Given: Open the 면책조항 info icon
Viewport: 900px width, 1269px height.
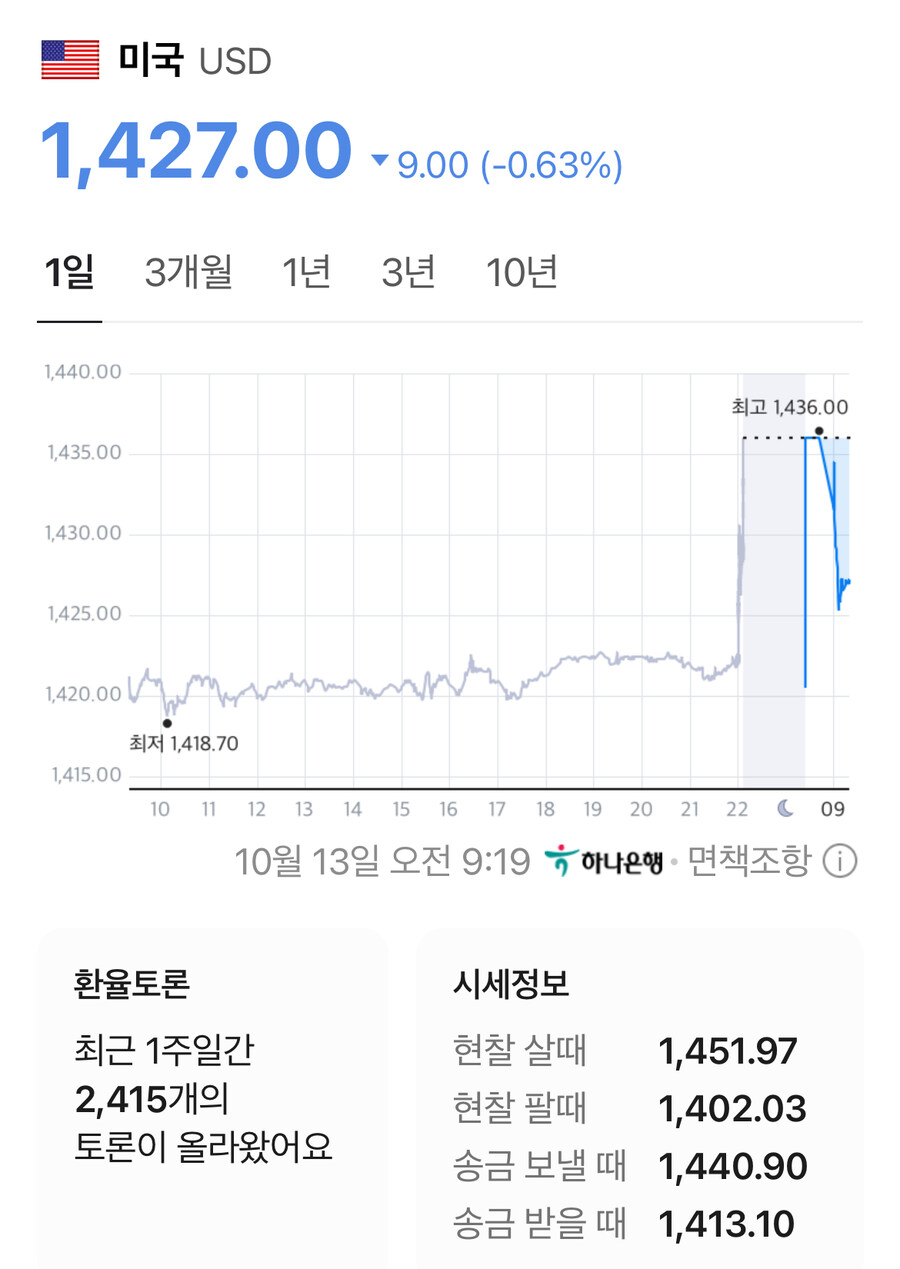Looking at the screenshot, I should (x=839, y=861).
